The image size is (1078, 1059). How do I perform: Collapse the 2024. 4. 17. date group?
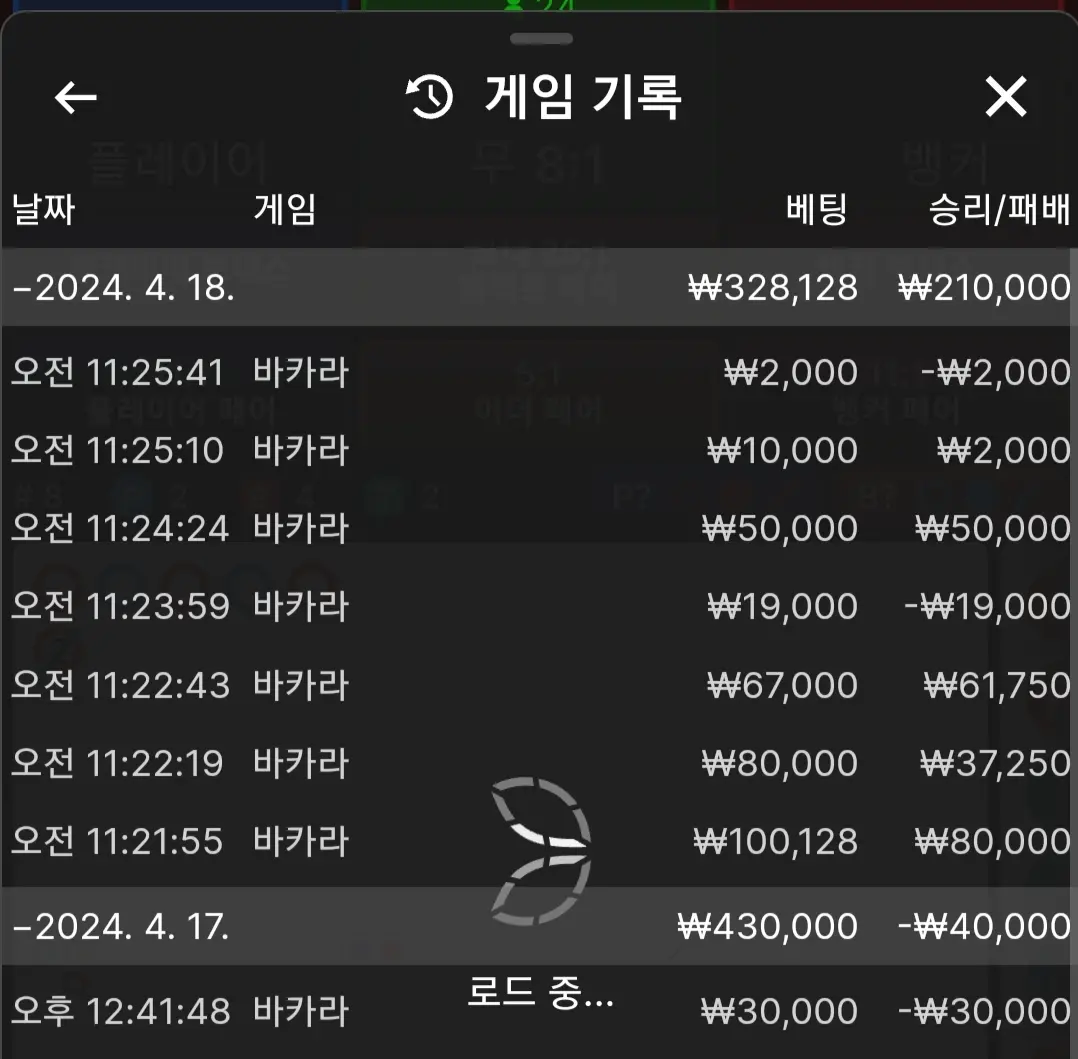(539, 926)
